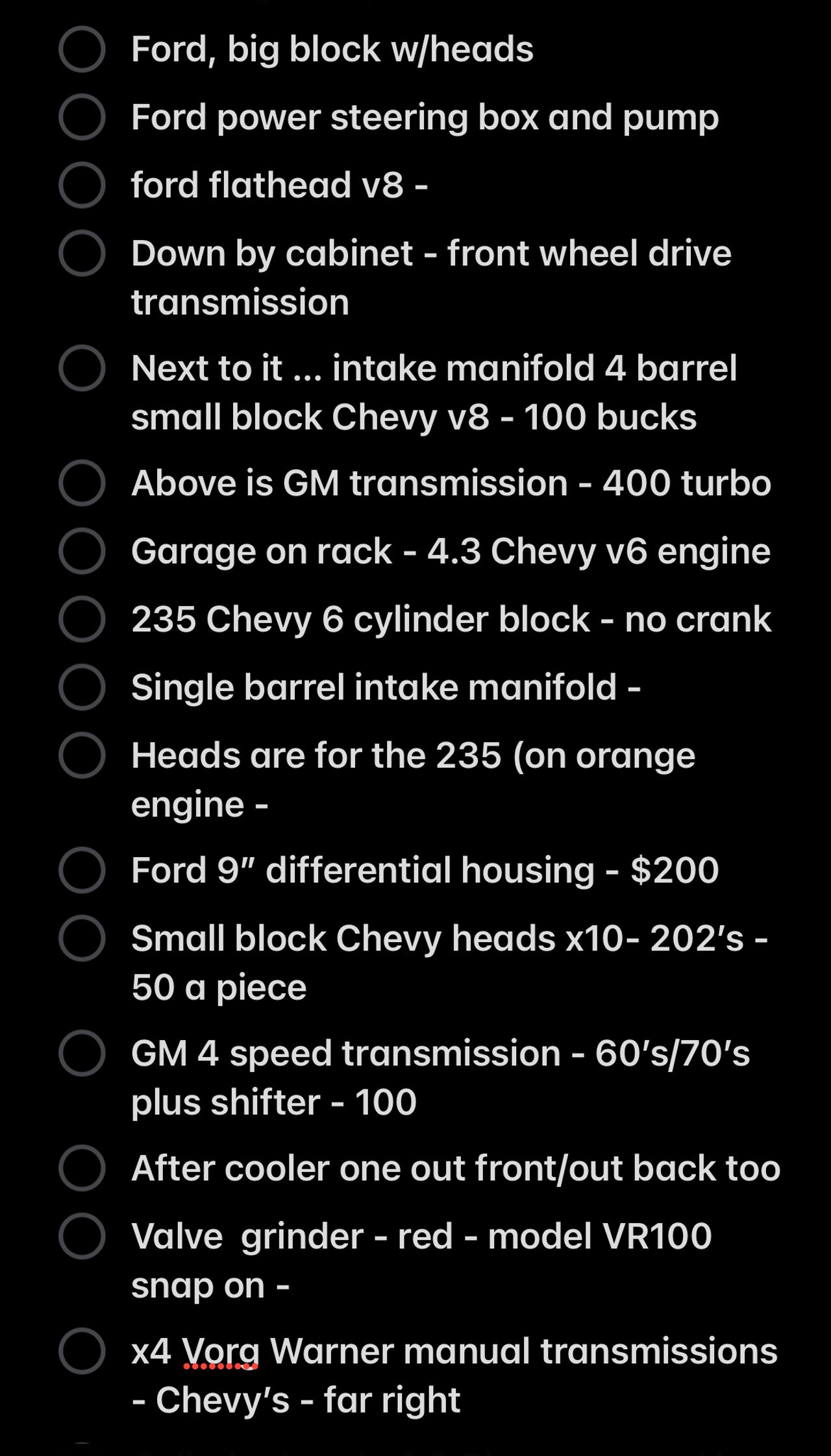Toggle the 'ford flathead v8' checklist circle
Image resolution: width=831 pixels, height=1456 pixels.
83,186
